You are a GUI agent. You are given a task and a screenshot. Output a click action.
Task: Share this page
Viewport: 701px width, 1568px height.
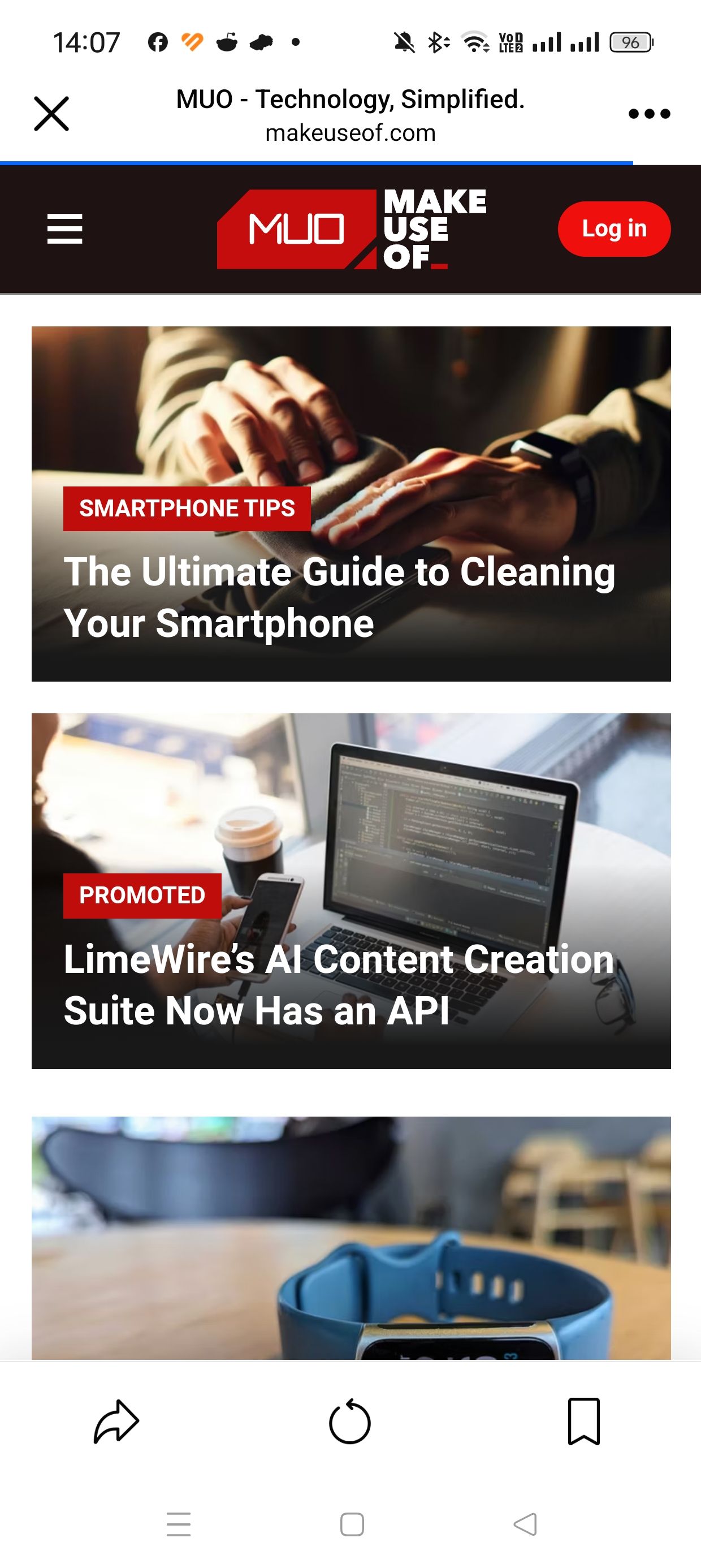click(x=116, y=1422)
